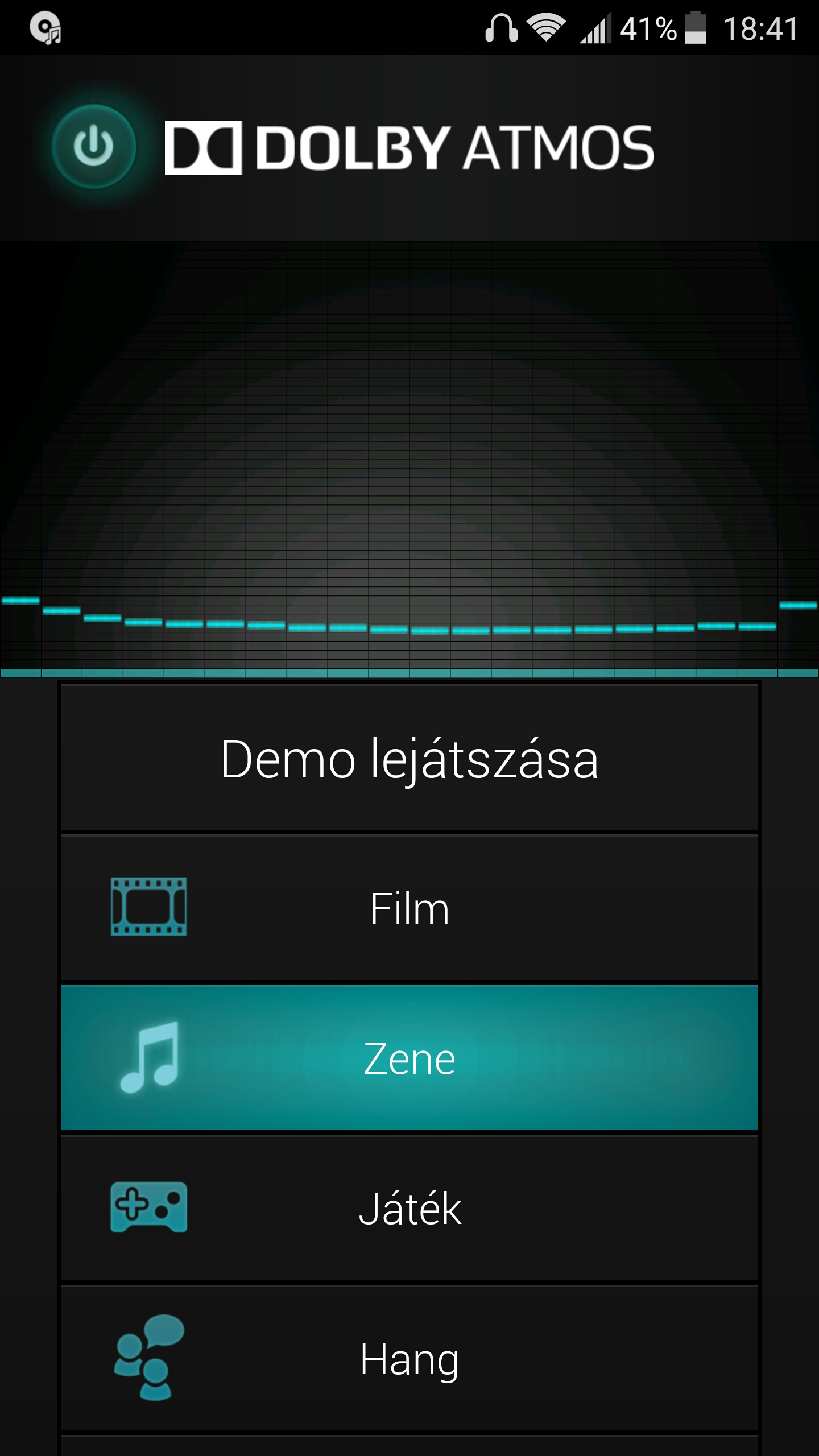Play the demo via Demo lejátszása
The image size is (819, 1456).
click(x=409, y=758)
